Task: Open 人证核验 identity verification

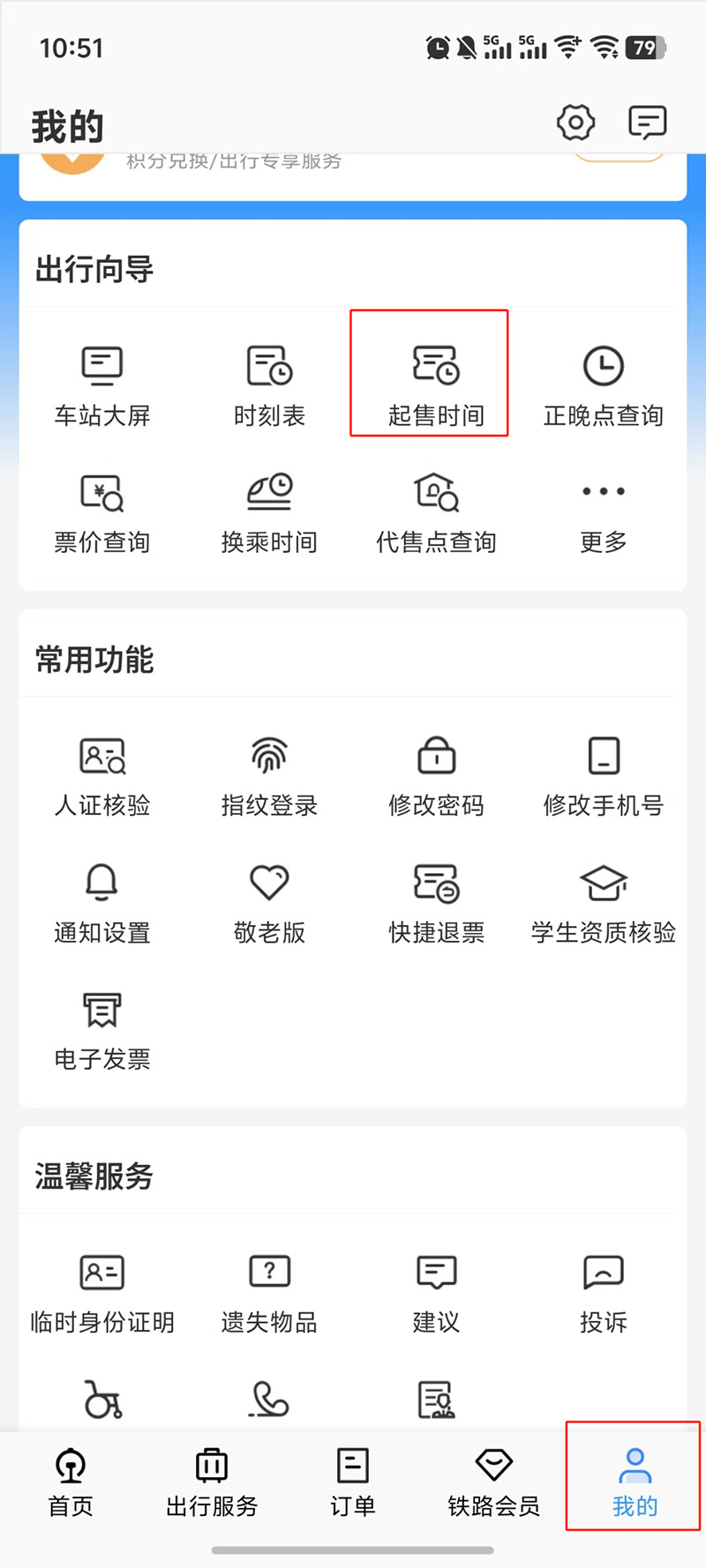Action: coord(102,776)
